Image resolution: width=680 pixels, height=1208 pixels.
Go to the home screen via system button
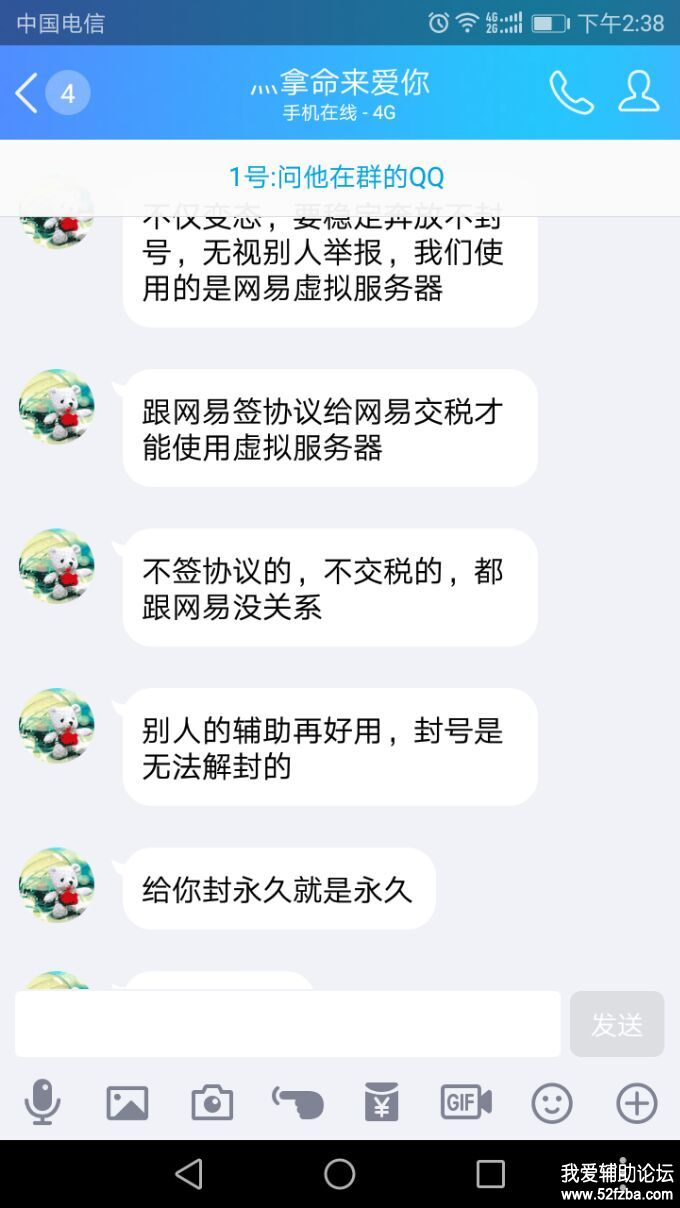point(340,1174)
